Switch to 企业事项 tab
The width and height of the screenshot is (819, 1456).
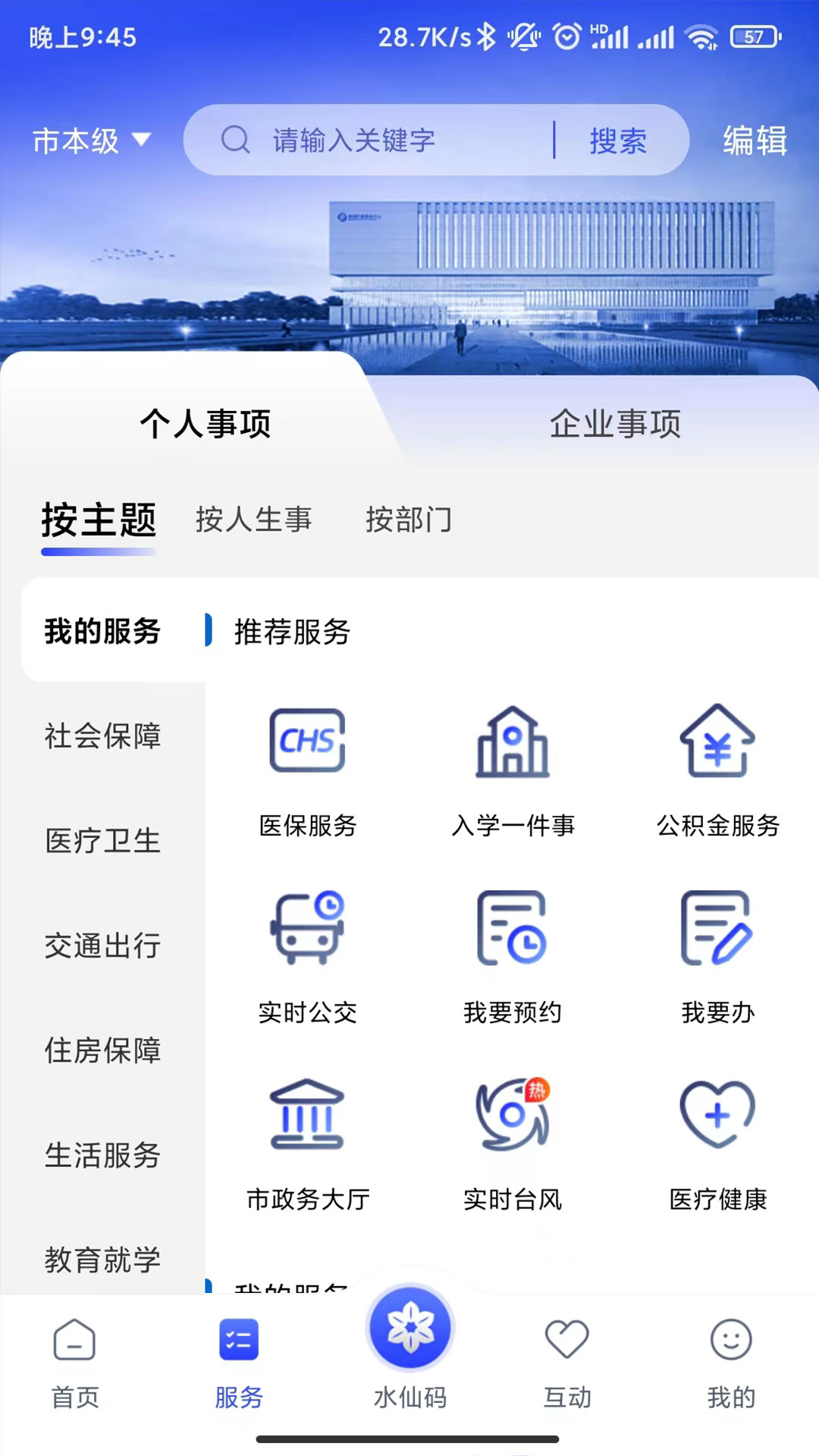616,425
